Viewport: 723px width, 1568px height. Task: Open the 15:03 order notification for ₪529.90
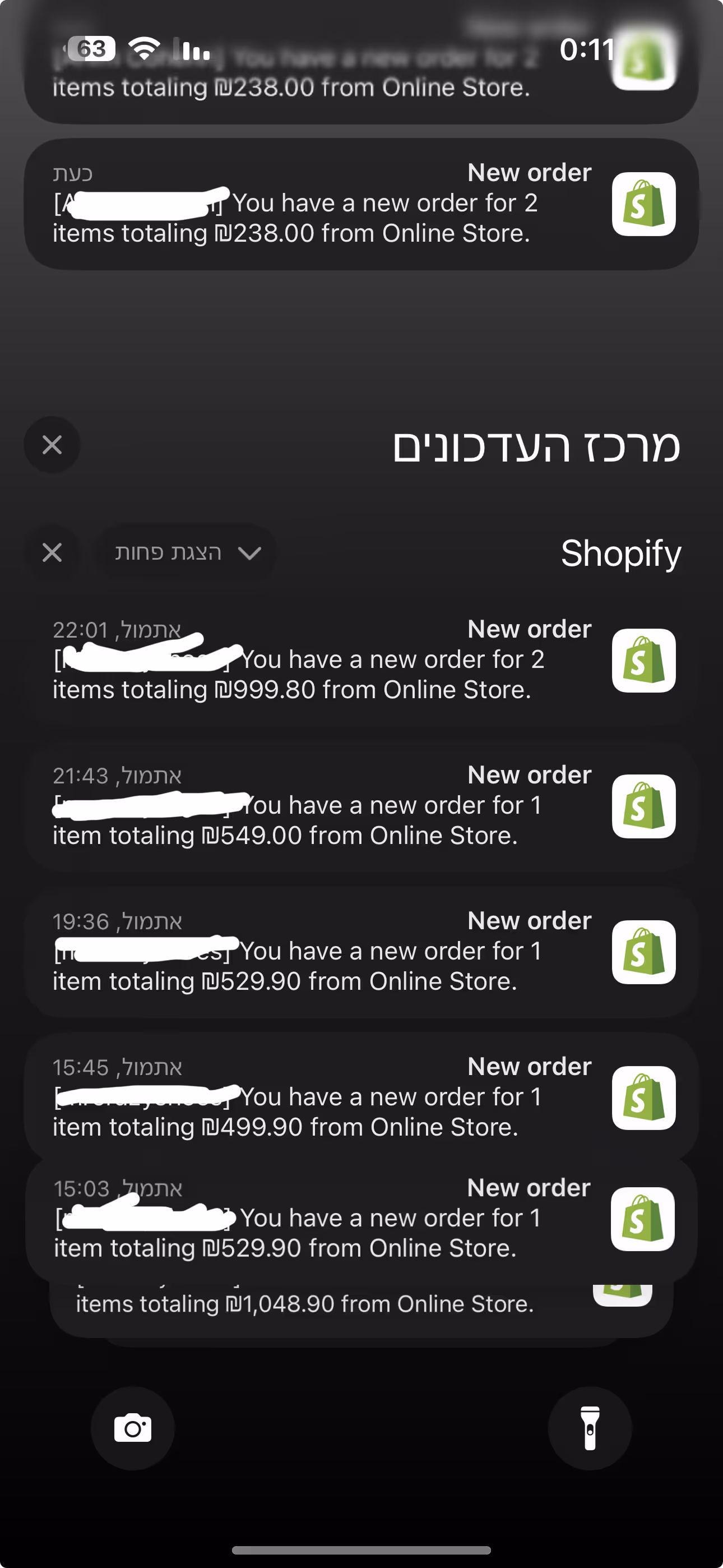(361, 1220)
